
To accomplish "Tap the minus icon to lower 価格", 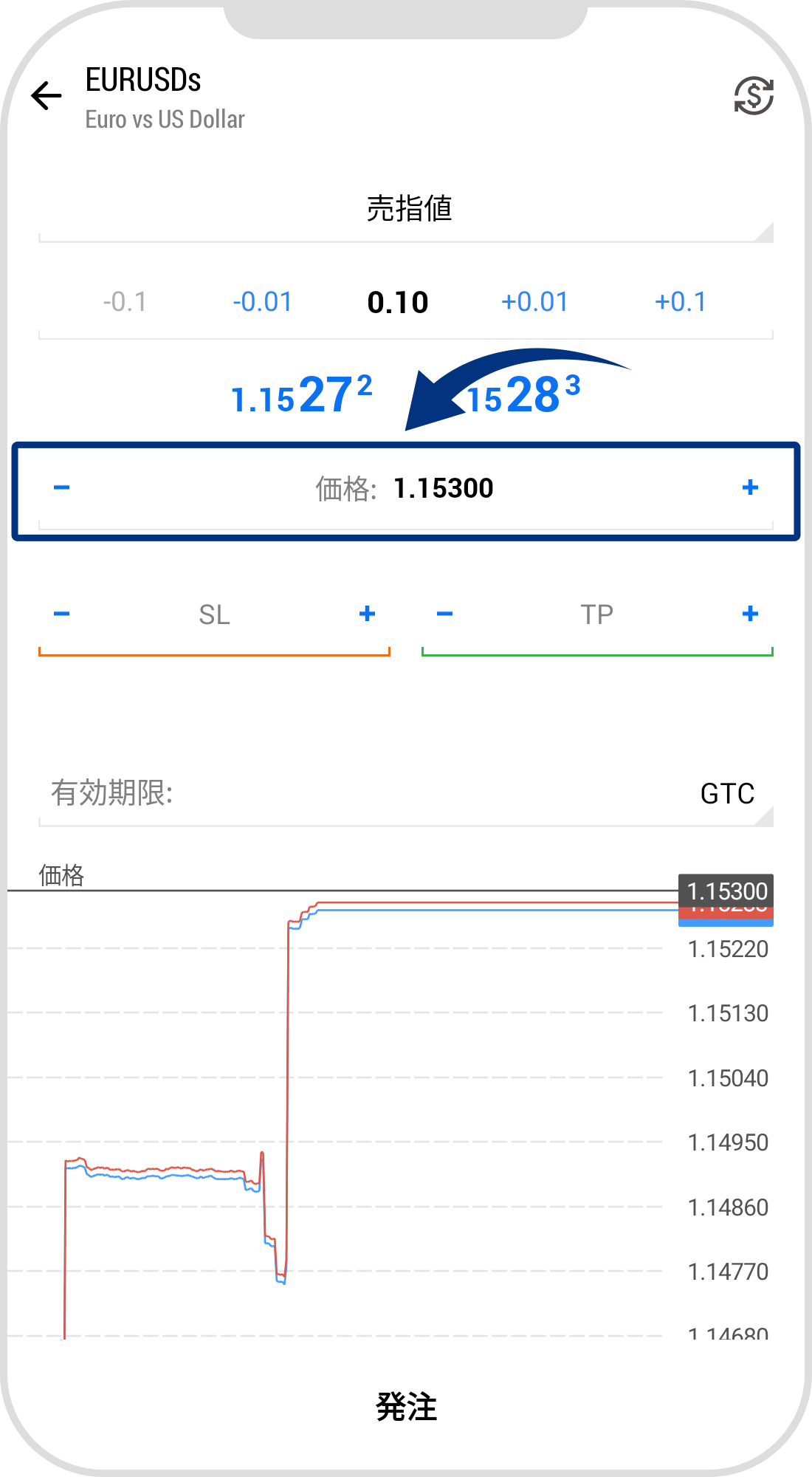I will [x=61, y=487].
